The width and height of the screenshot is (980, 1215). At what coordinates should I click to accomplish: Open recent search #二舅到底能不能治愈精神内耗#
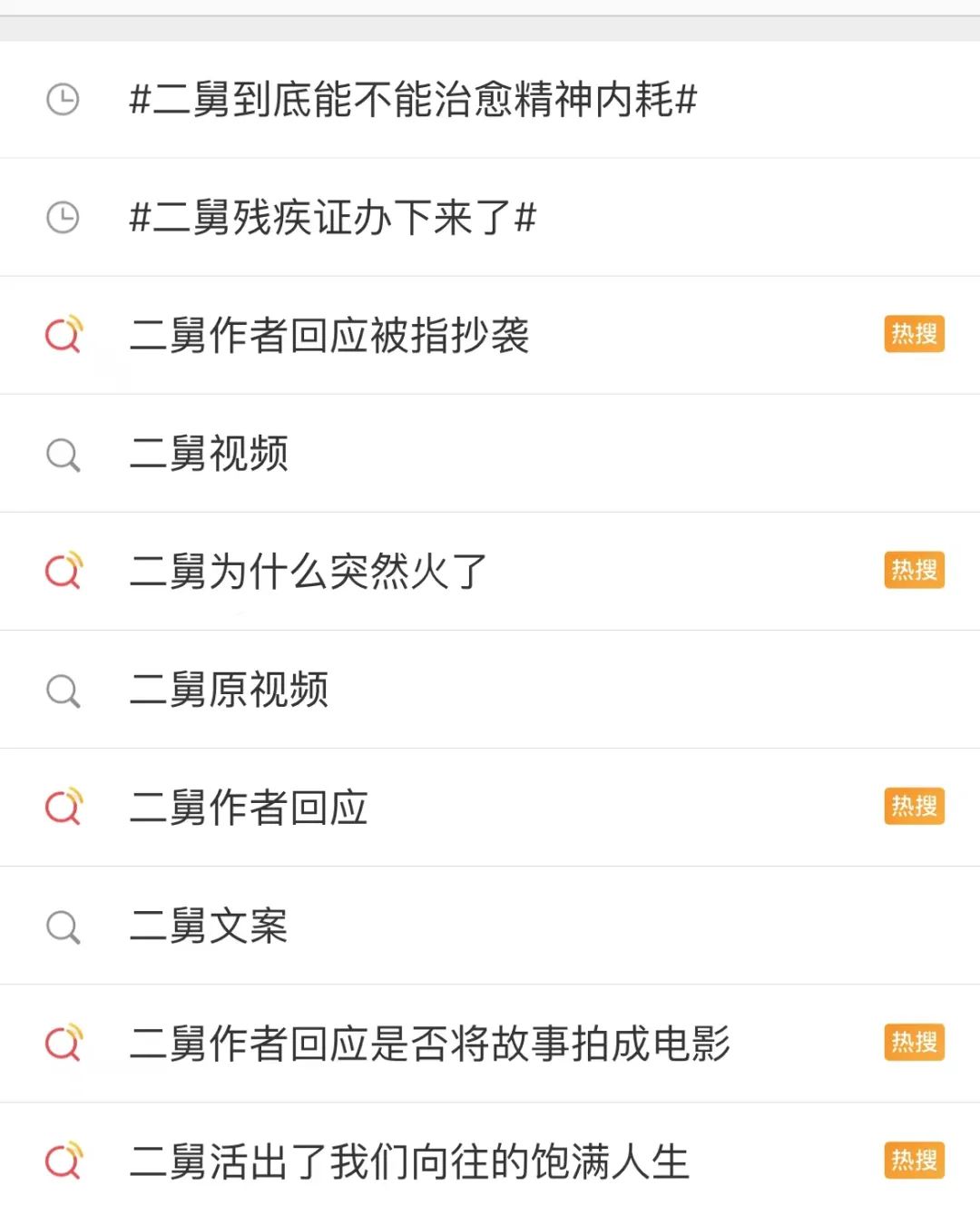pyautogui.click(x=413, y=100)
